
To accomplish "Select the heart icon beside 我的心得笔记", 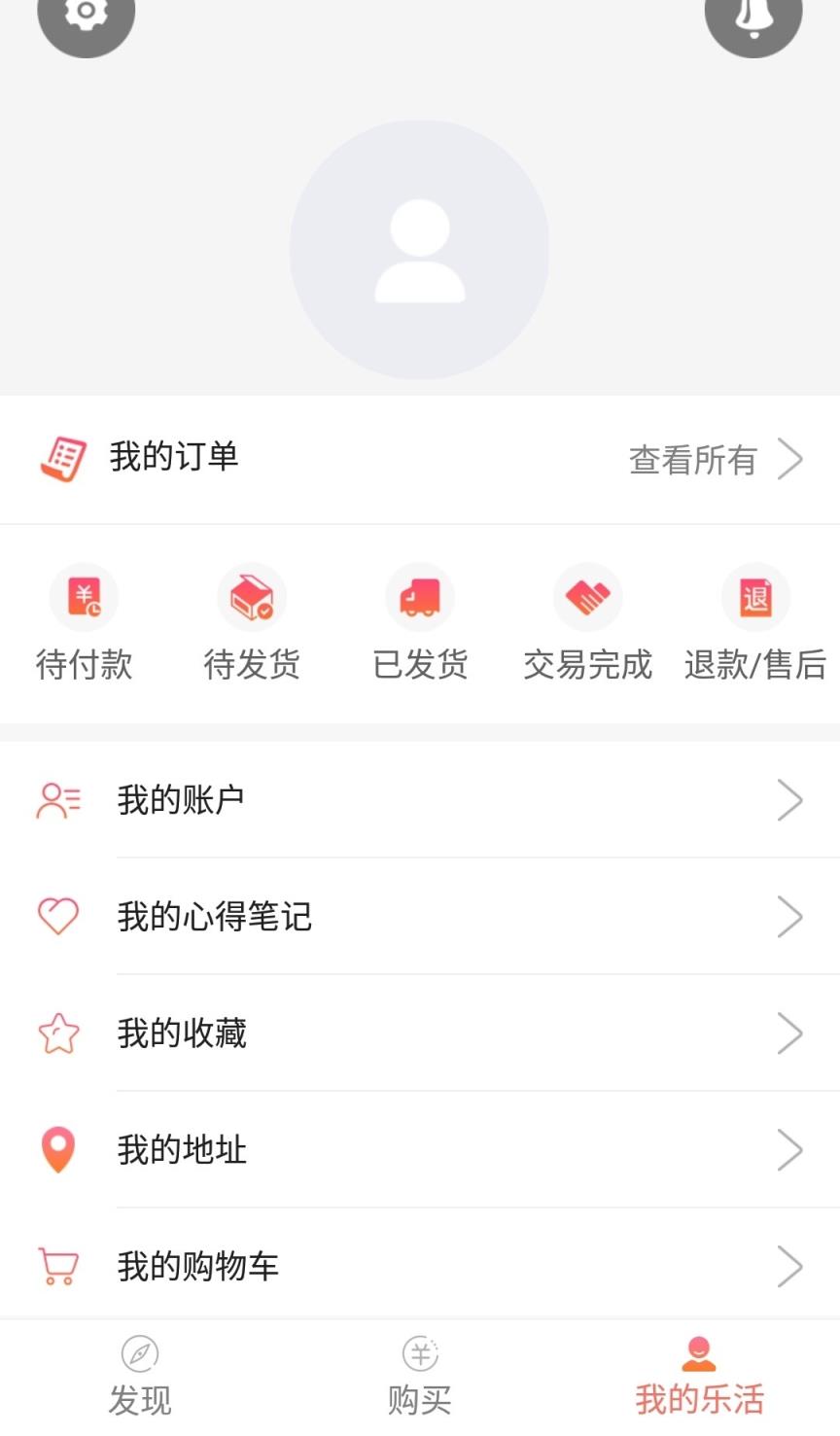I will coord(57,916).
